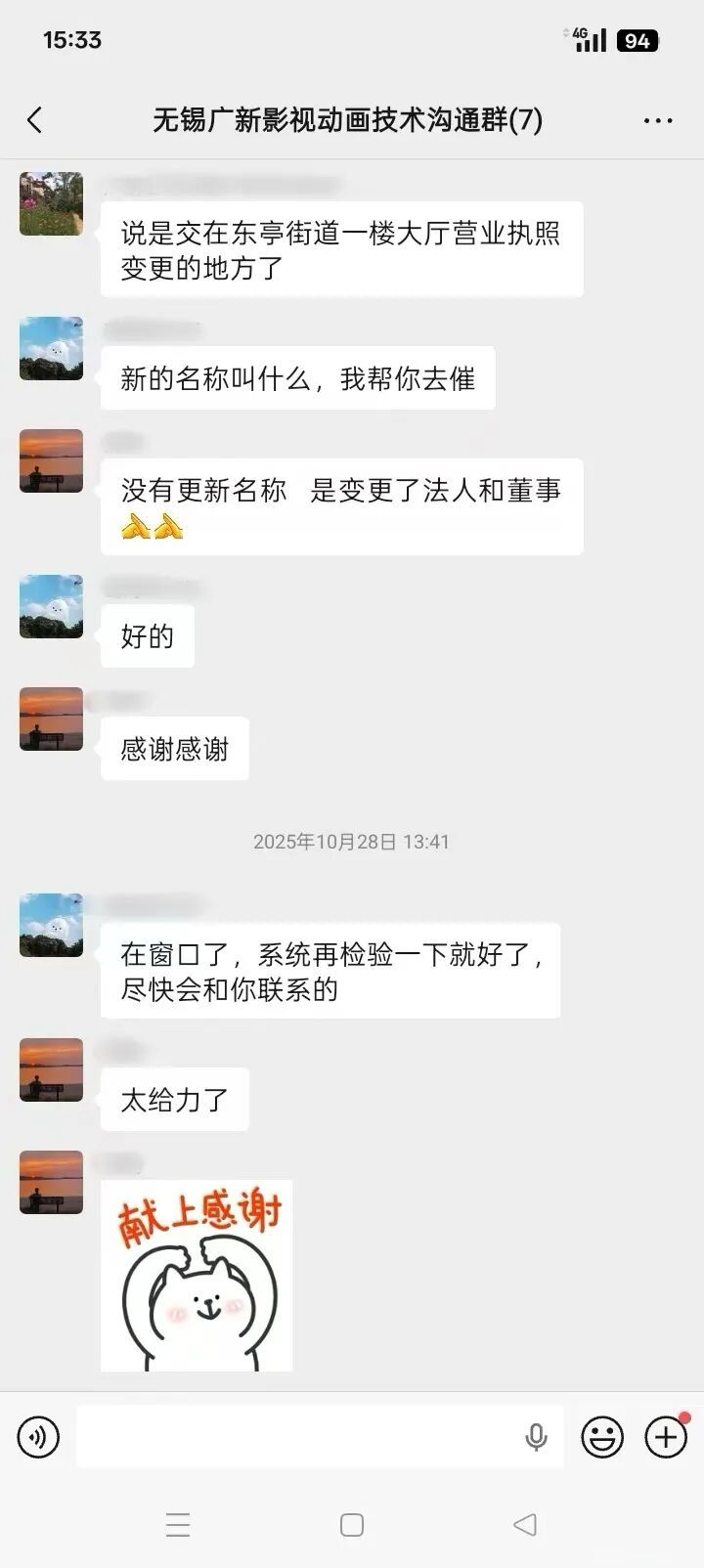Tap the microphone icon in the input box

536,1437
